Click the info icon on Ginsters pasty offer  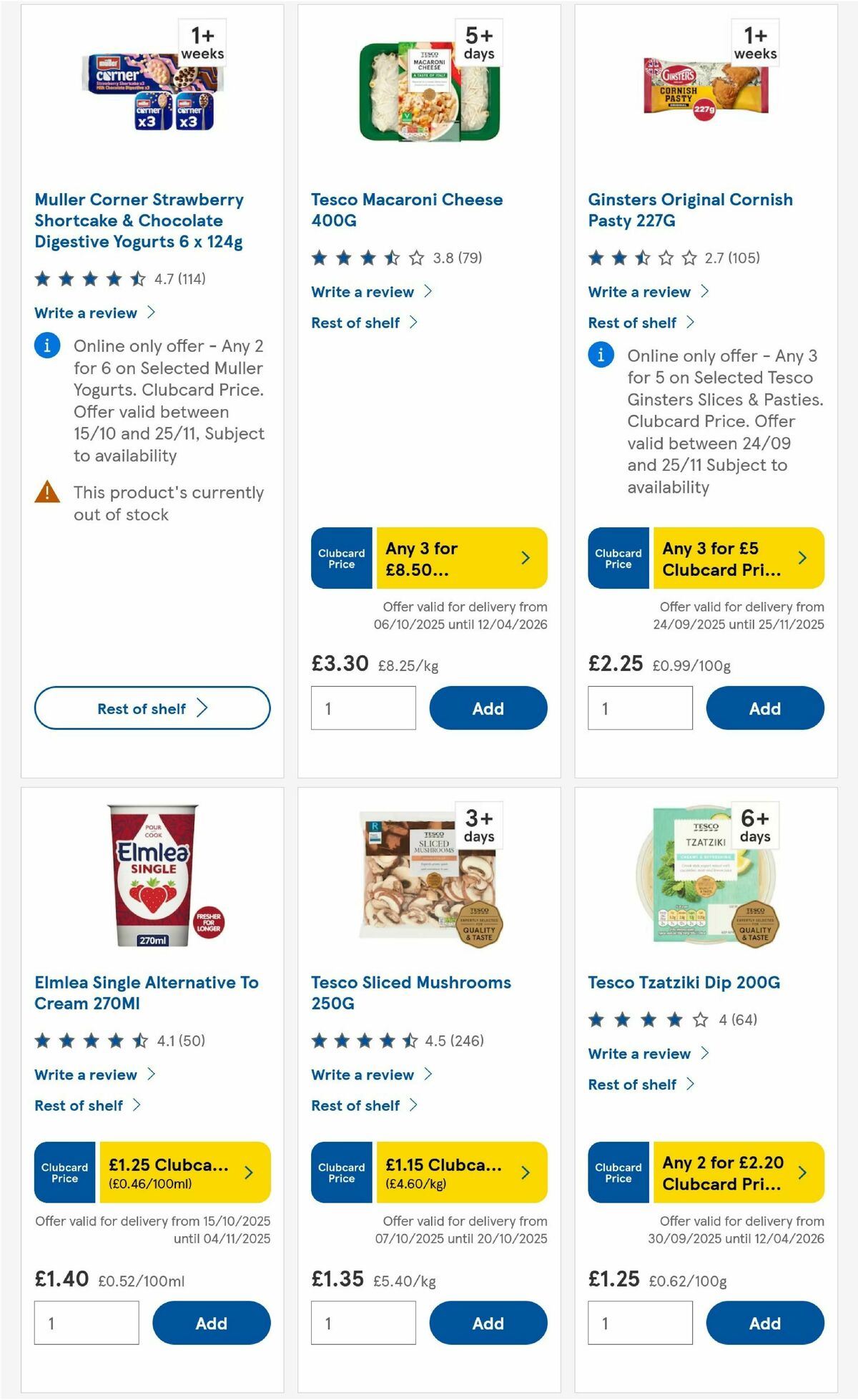click(601, 355)
